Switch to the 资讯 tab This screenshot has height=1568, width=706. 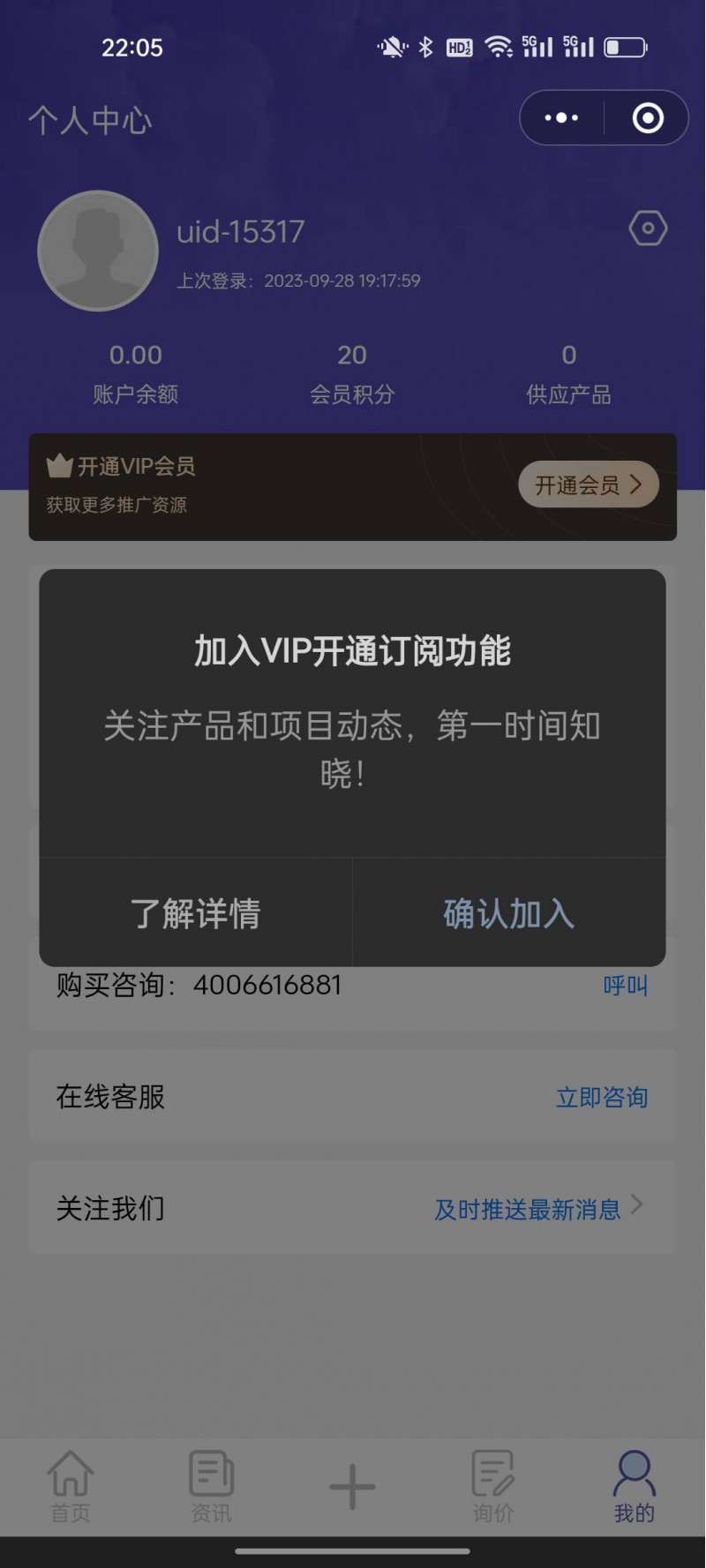(211, 1488)
